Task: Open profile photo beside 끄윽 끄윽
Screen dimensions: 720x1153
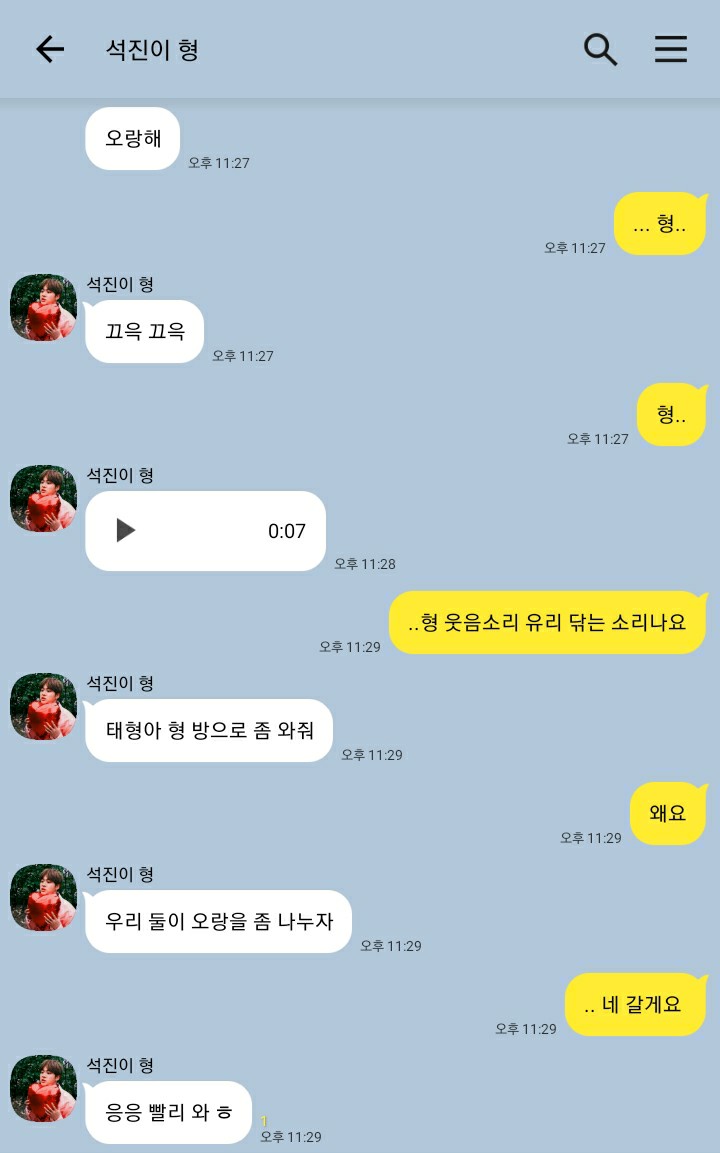Action: (43, 308)
